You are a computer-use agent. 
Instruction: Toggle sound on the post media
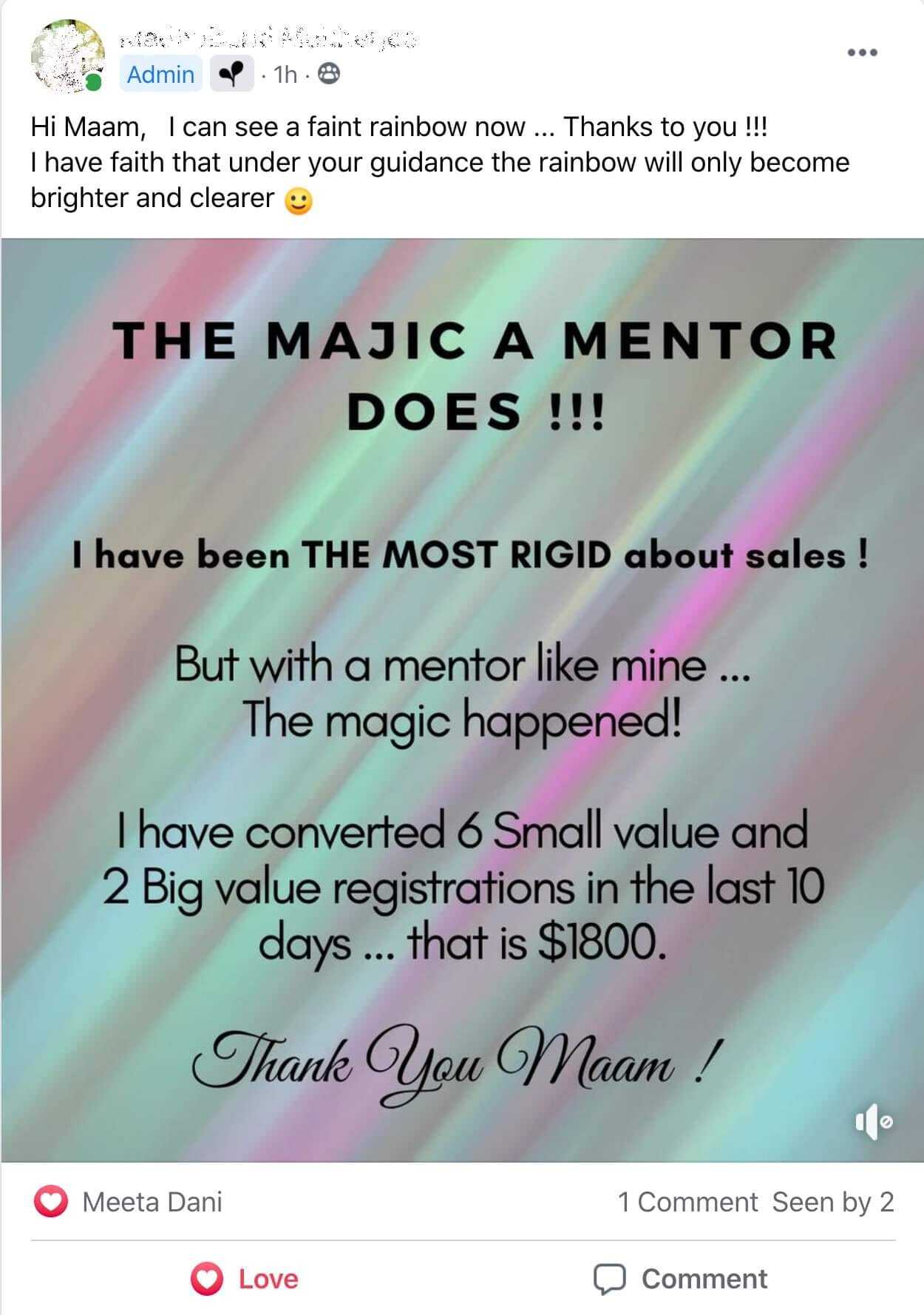874,1121
